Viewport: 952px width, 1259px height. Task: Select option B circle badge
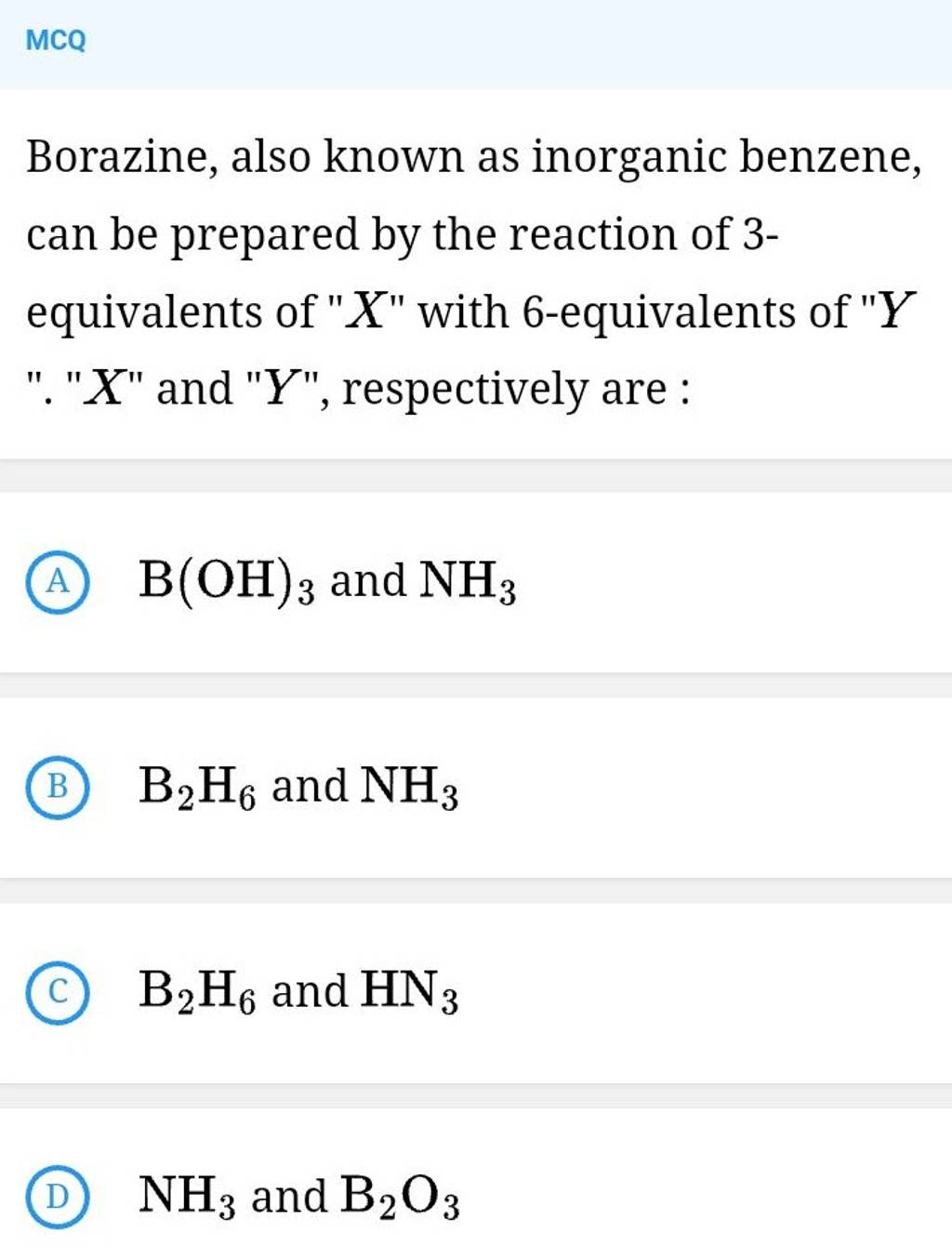(59, 786)
